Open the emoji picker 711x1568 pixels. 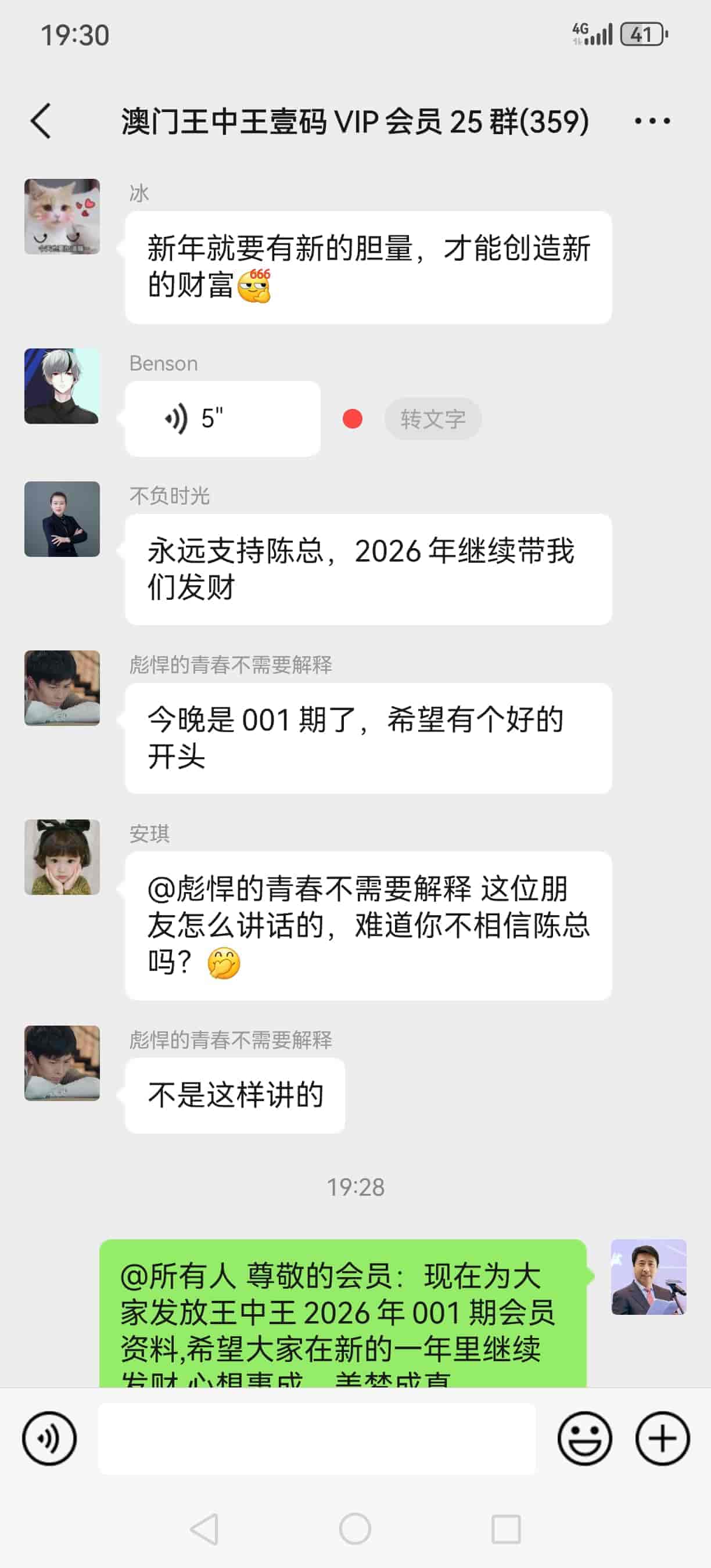point(584,1438)
